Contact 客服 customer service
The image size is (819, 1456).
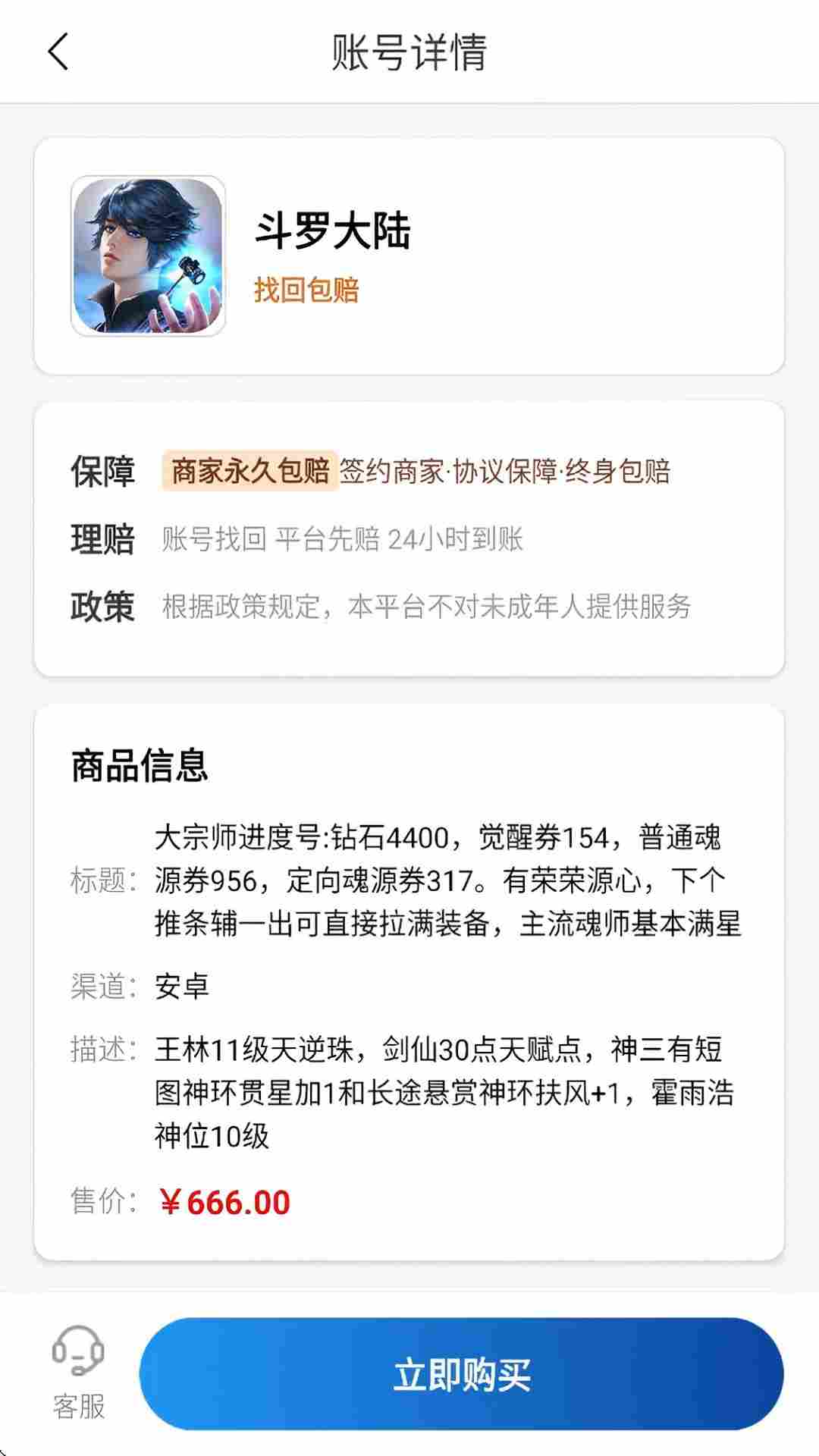tap(78, 1372)
